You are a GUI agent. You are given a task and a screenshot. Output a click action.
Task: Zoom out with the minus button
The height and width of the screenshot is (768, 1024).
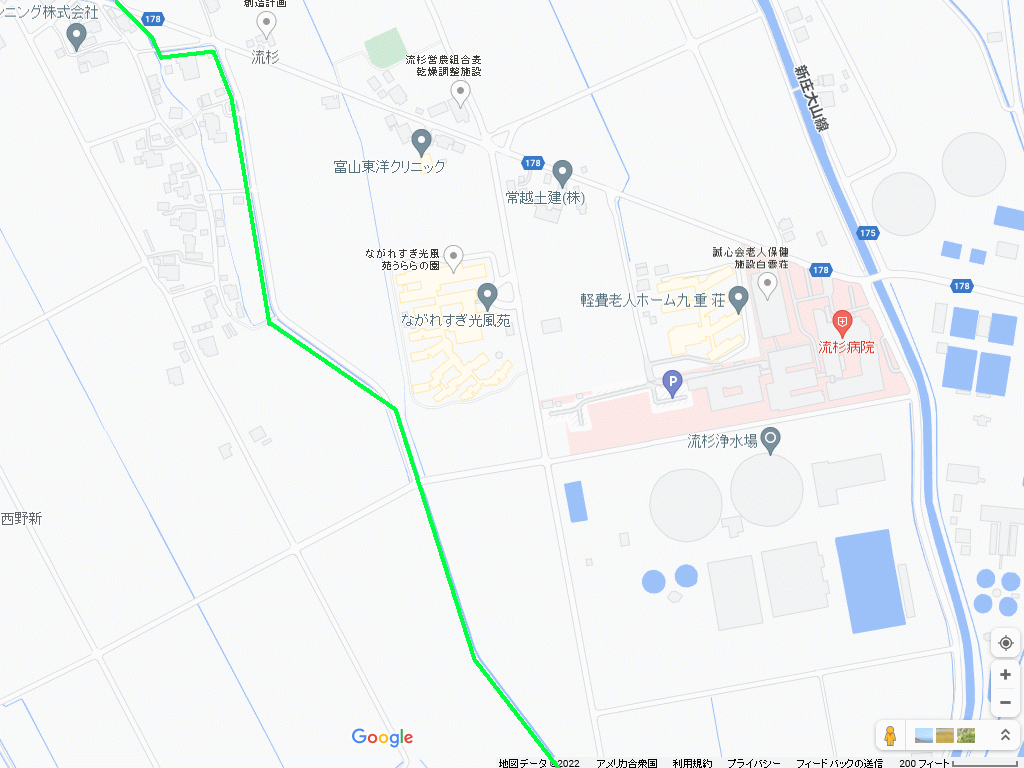[x=1005, y=703]
